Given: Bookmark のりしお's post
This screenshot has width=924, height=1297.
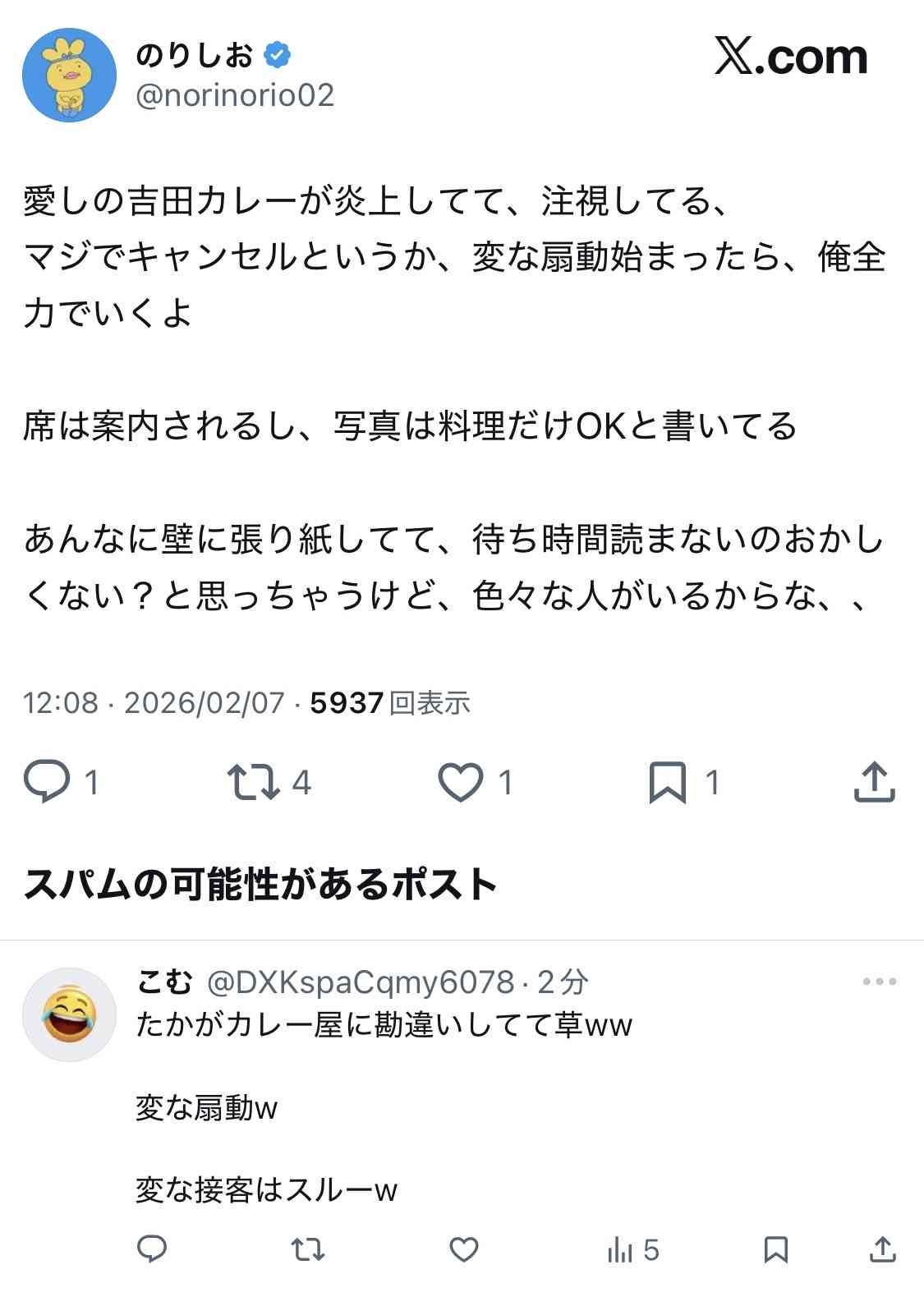Looking at the screenshot, I should click(667, 781).
